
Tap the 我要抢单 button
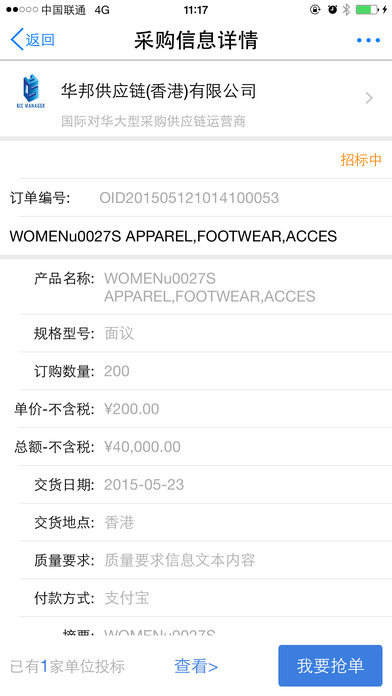(x=330, y=665)
